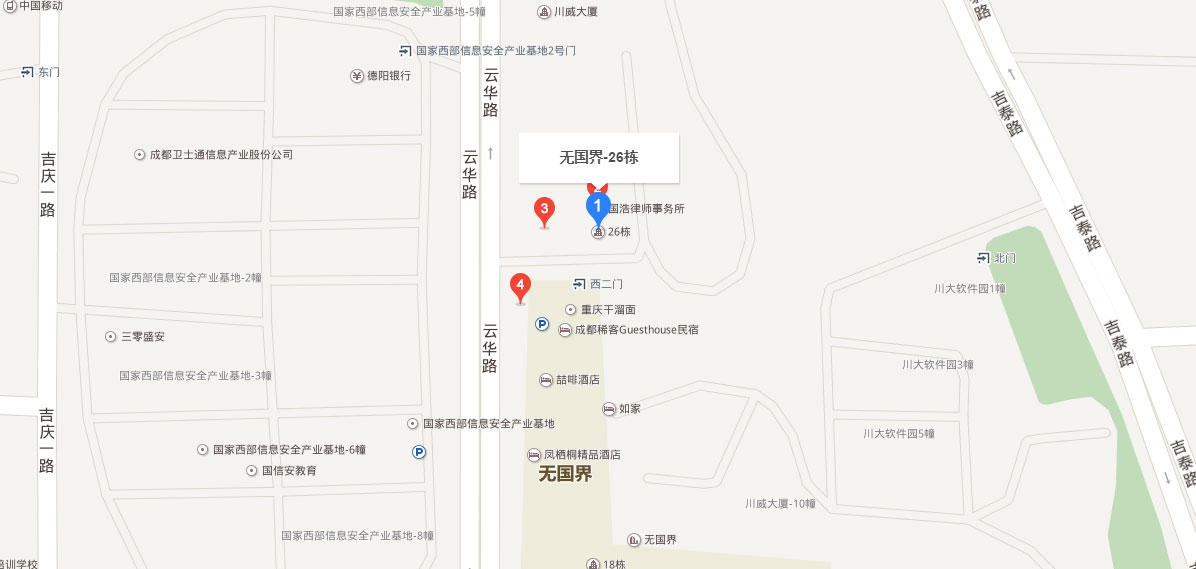Screen dimensions: 1196x569
Task: Select the red marker numbered 3
Action: tap(544, 210)
